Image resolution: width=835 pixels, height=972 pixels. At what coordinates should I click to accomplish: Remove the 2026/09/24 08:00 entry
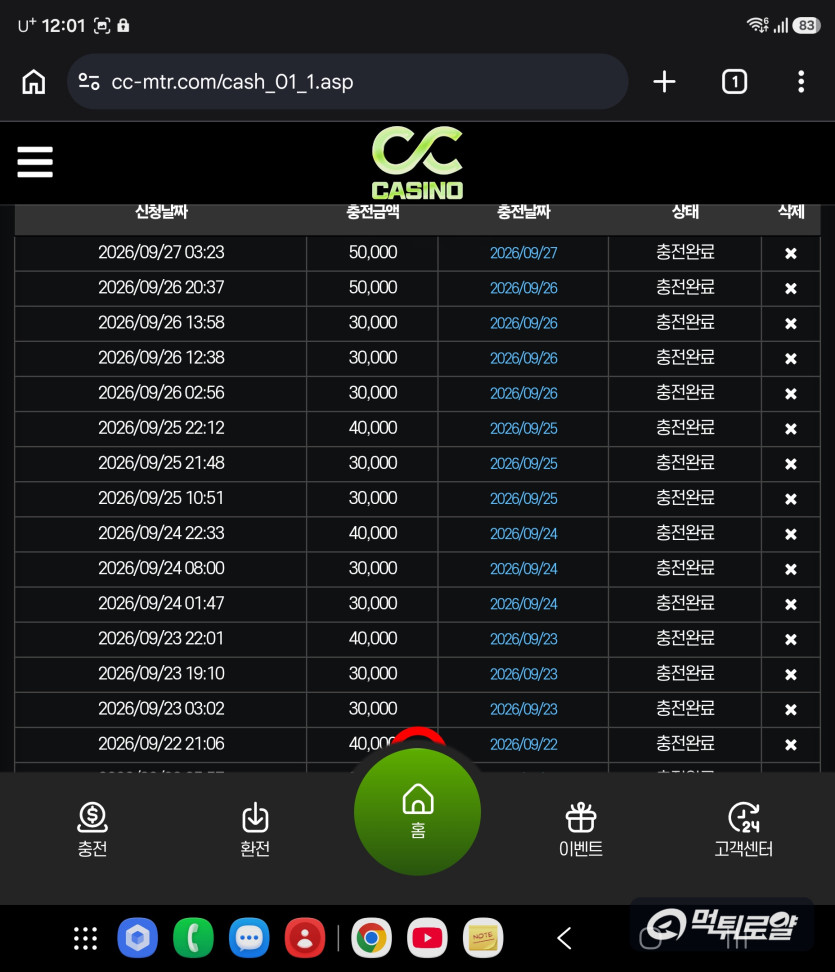[790, 568]
